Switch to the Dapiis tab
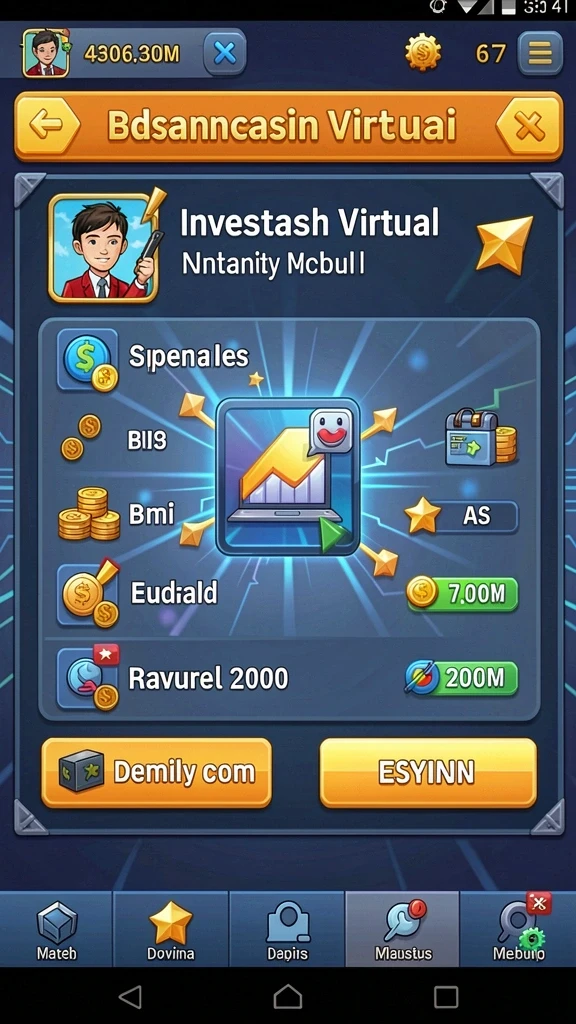The image size is (576, 1024). pos(287,930)
